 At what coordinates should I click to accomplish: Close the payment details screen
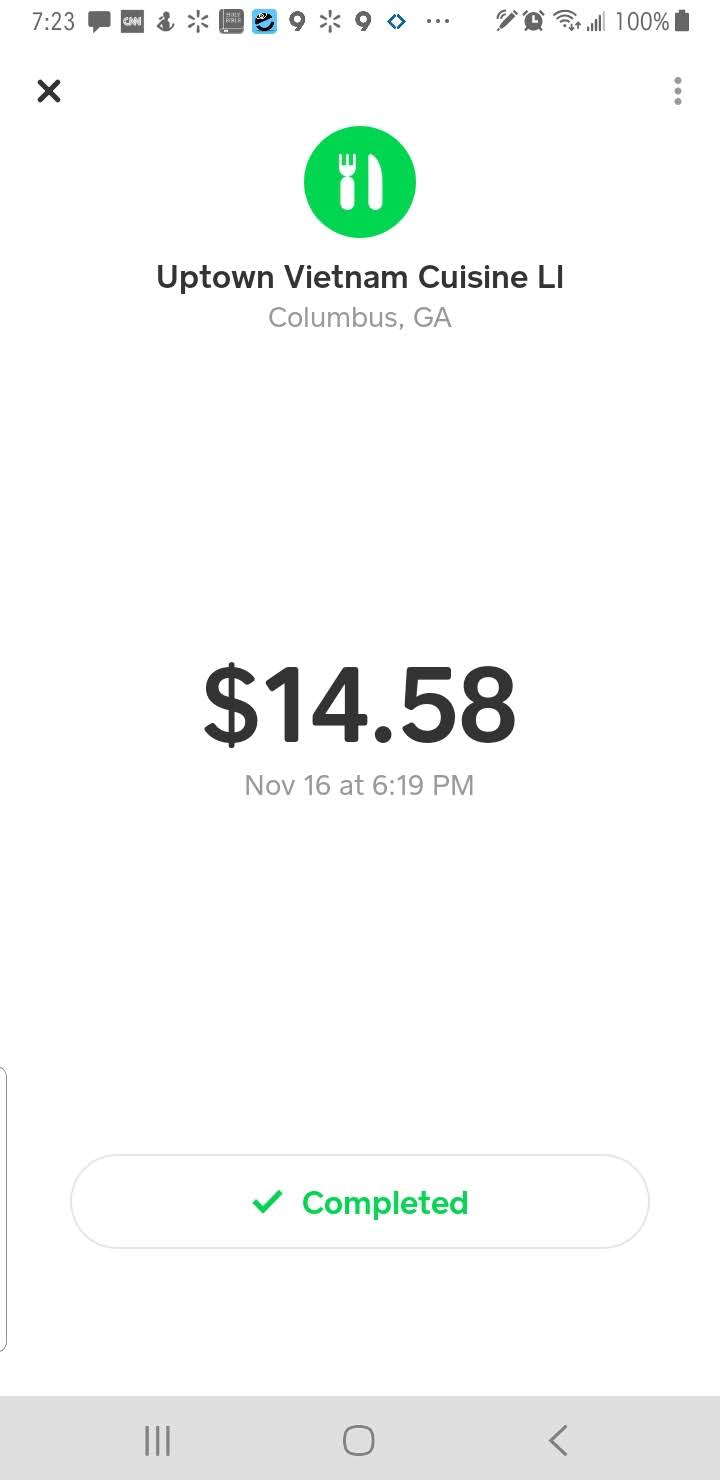click(49, 91)
